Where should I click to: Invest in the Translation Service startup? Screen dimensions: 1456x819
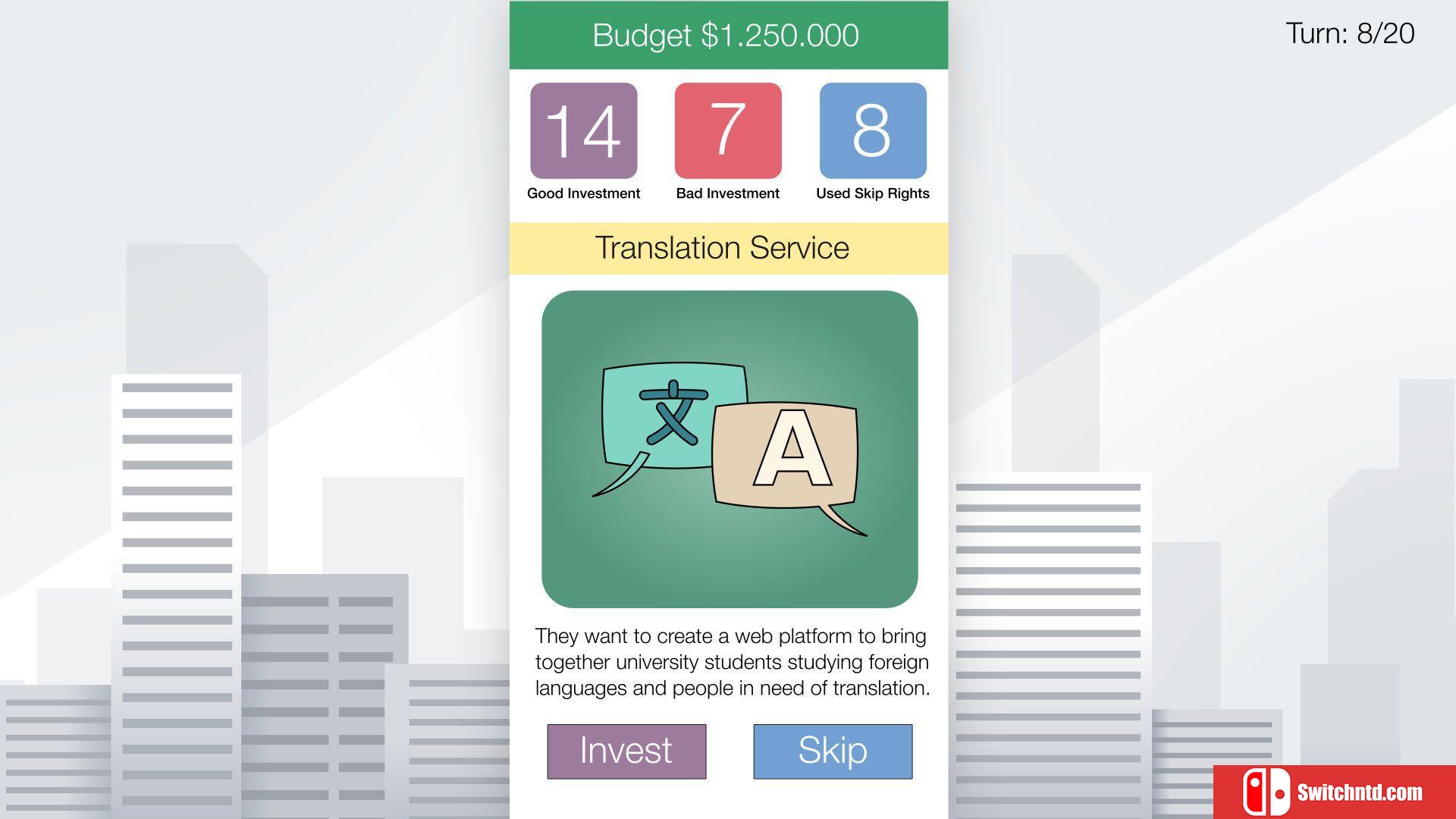pos(626,751)
